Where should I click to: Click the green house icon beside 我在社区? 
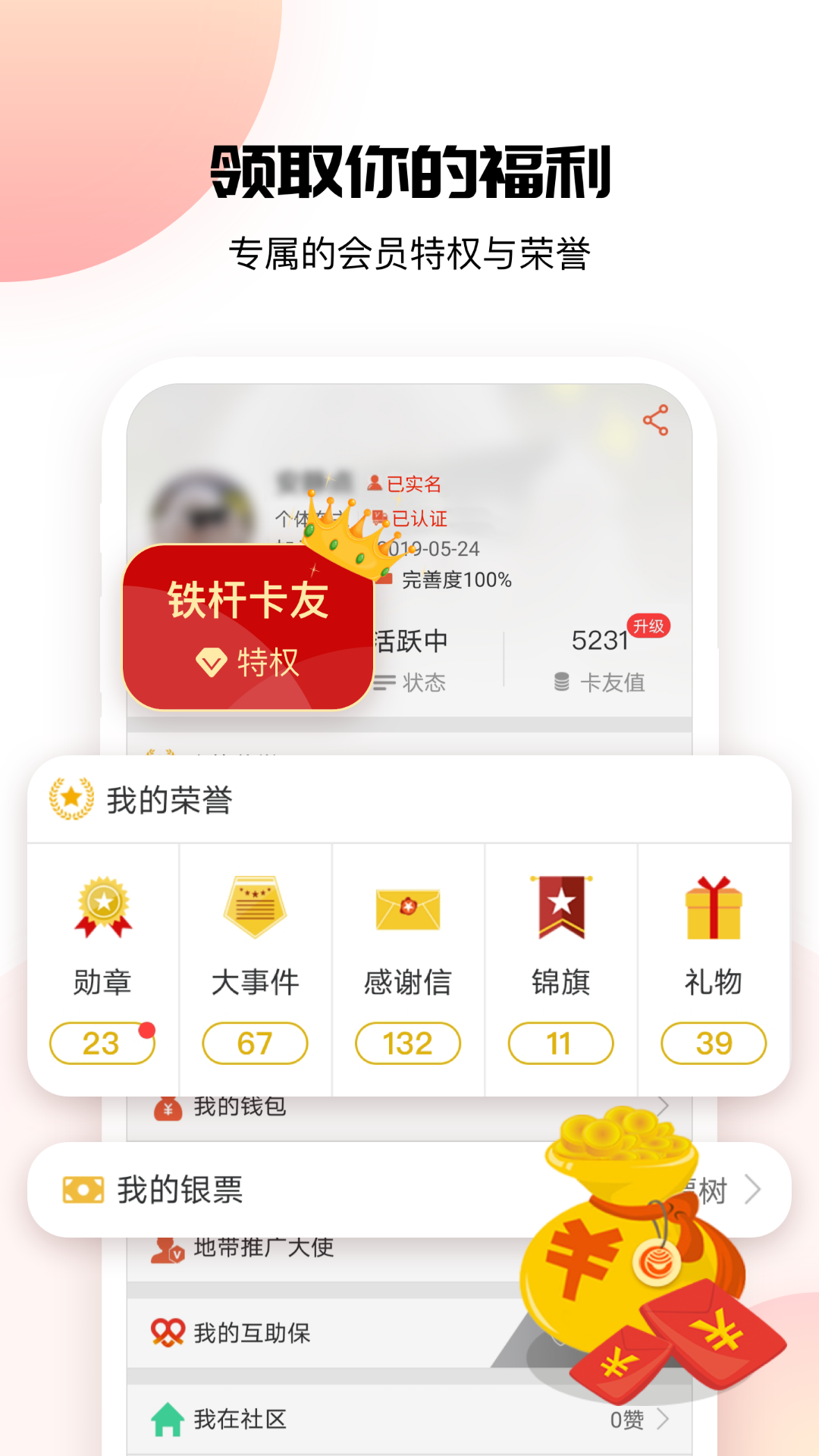(x=168, y=1420)
